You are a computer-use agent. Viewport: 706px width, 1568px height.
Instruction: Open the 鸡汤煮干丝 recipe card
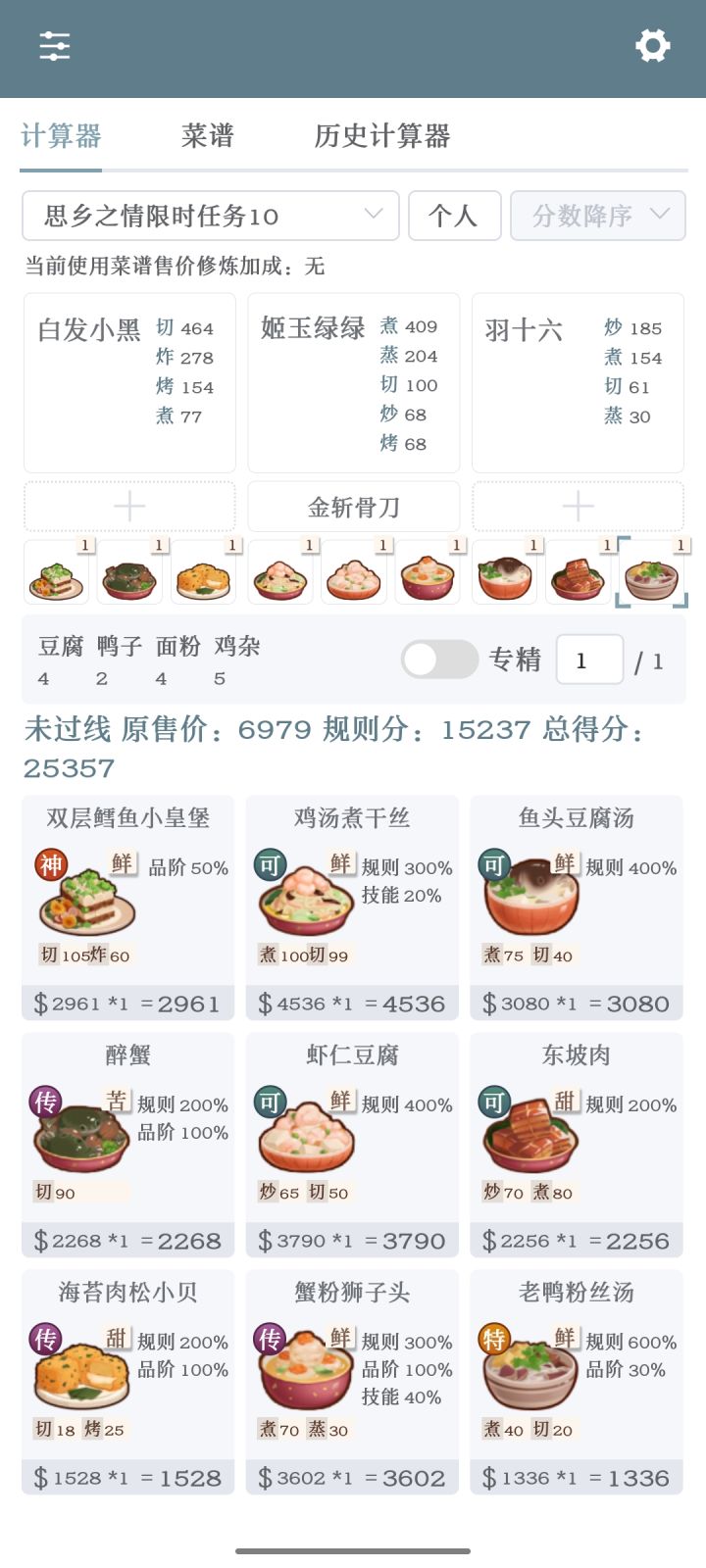coord(352,908)
